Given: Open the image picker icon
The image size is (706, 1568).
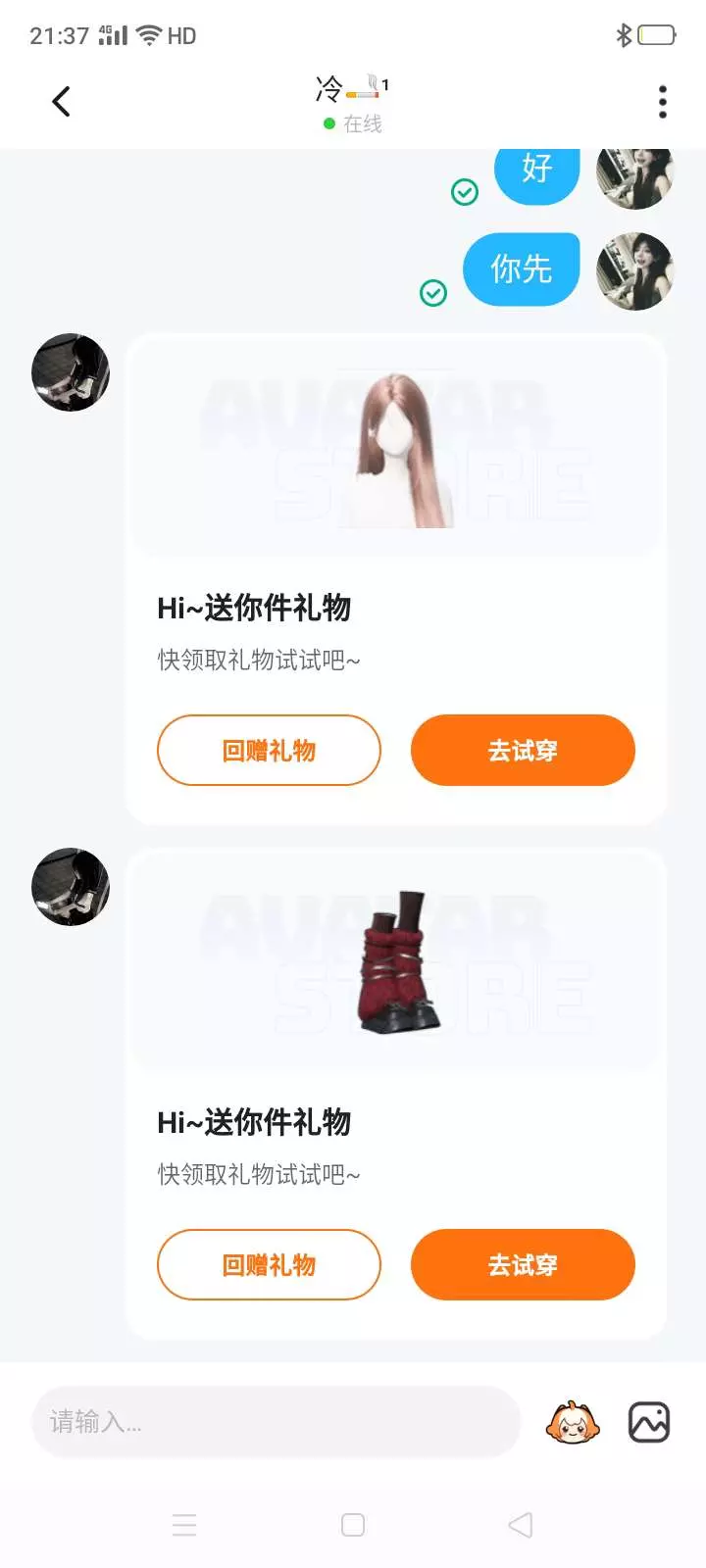Looking at the screenshot, I should pos(649,1422).
